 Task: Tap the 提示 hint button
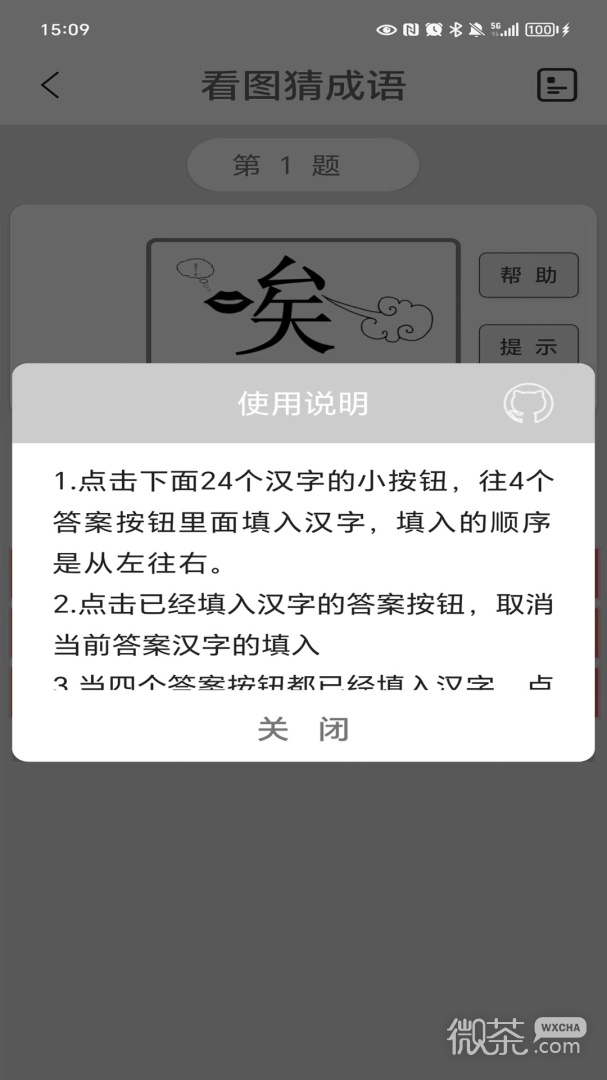pos(528,343)
